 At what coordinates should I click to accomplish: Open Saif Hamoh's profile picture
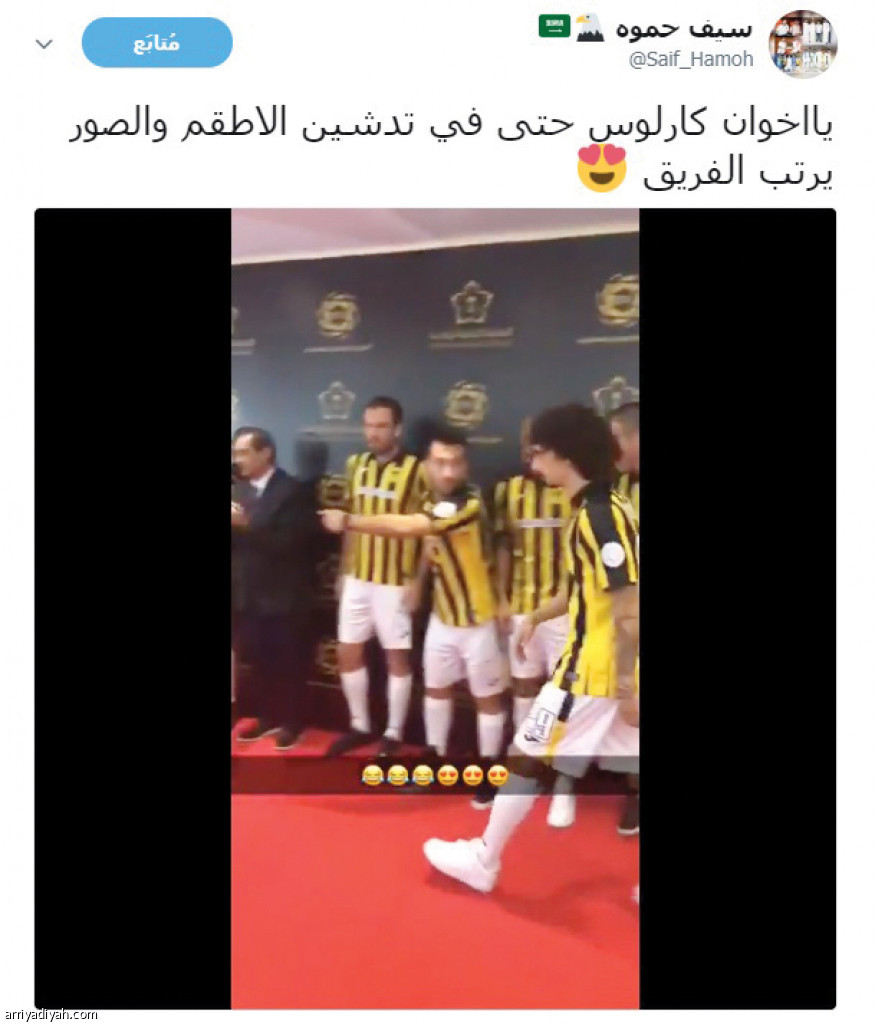(802, 44)
